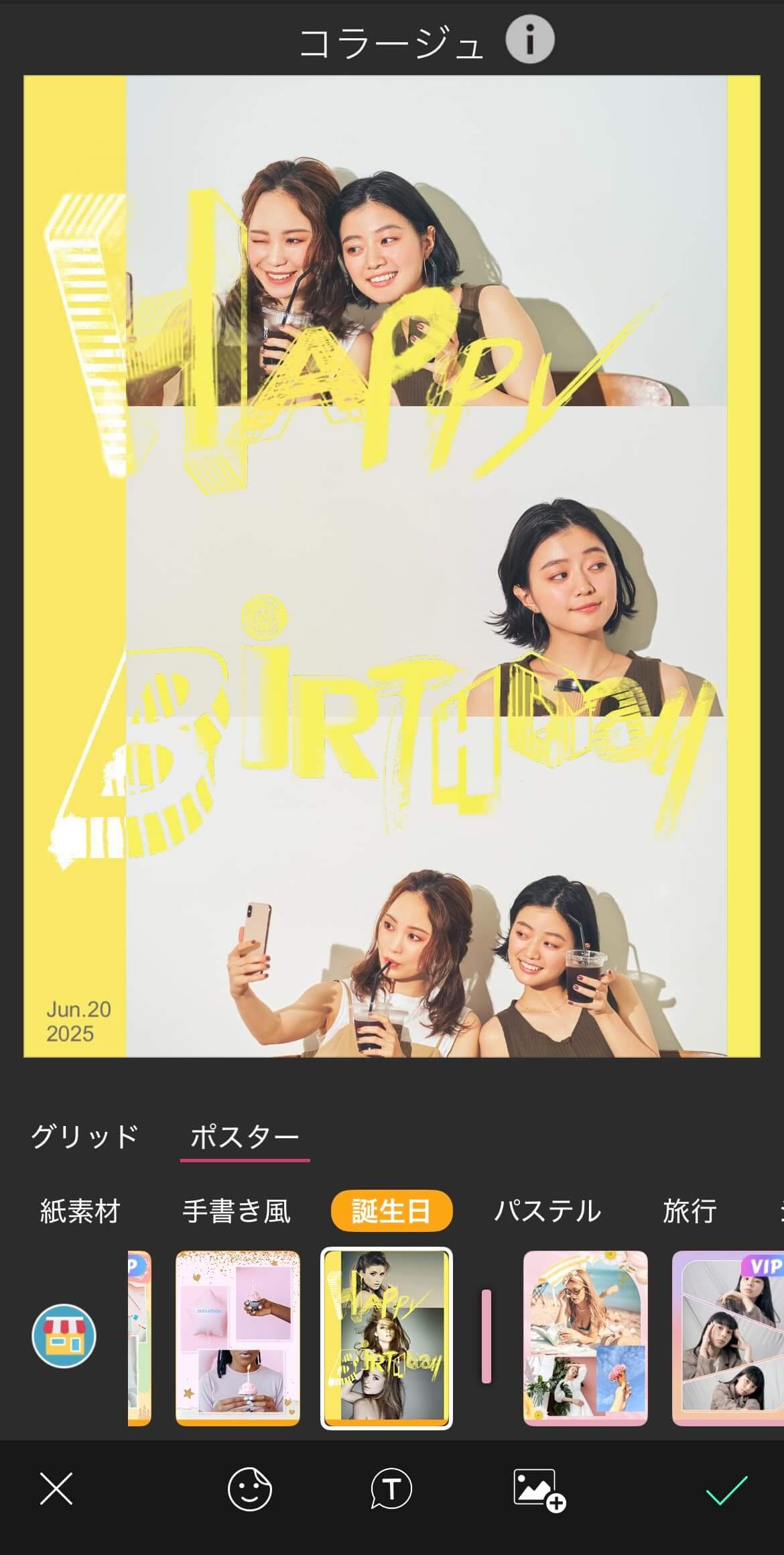Show 手書き風 poster templates
Screen dimensions: 784x1555
pyautogui.click(x=236, y=1211)
